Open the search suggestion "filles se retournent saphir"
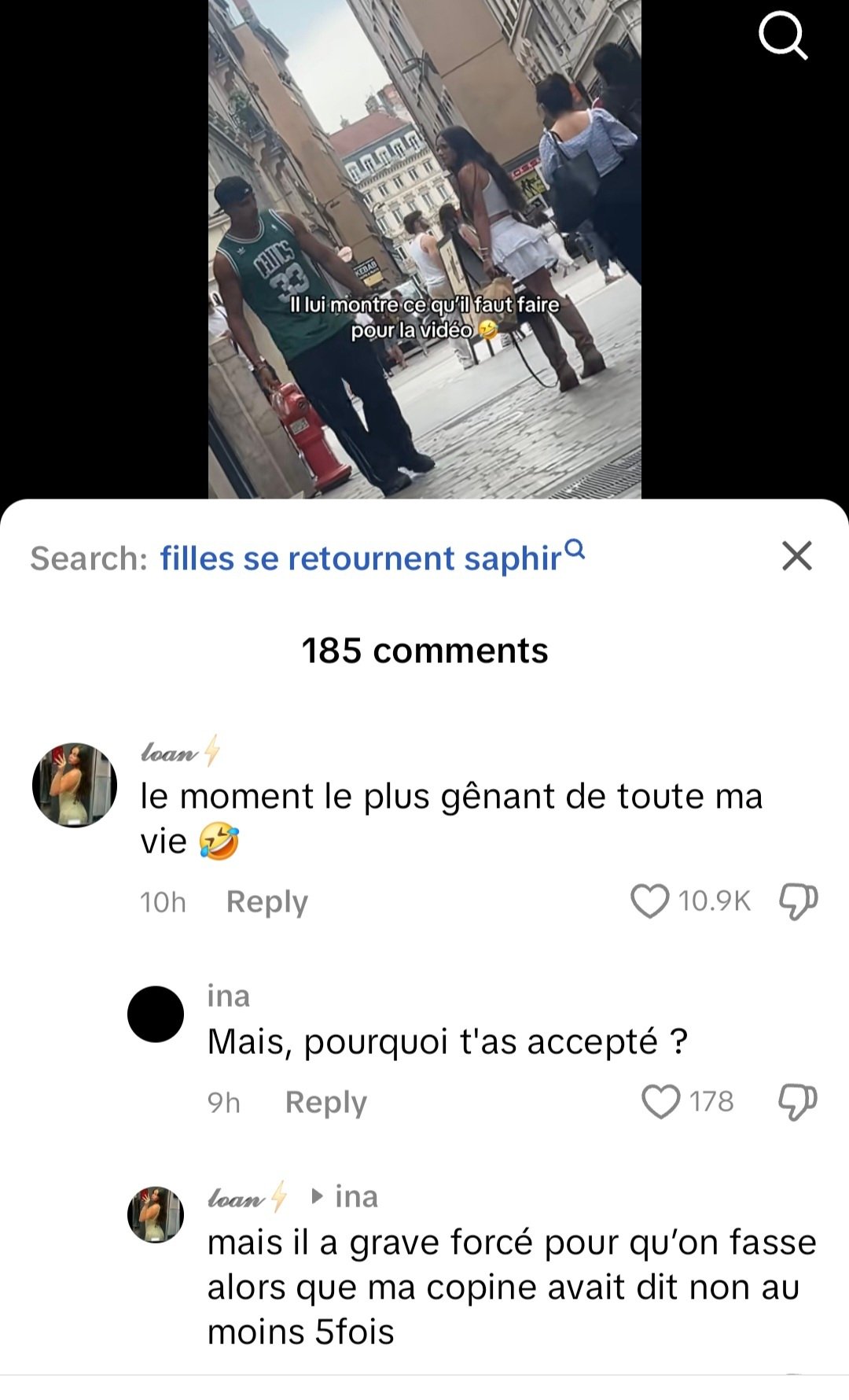 point(372,558)
